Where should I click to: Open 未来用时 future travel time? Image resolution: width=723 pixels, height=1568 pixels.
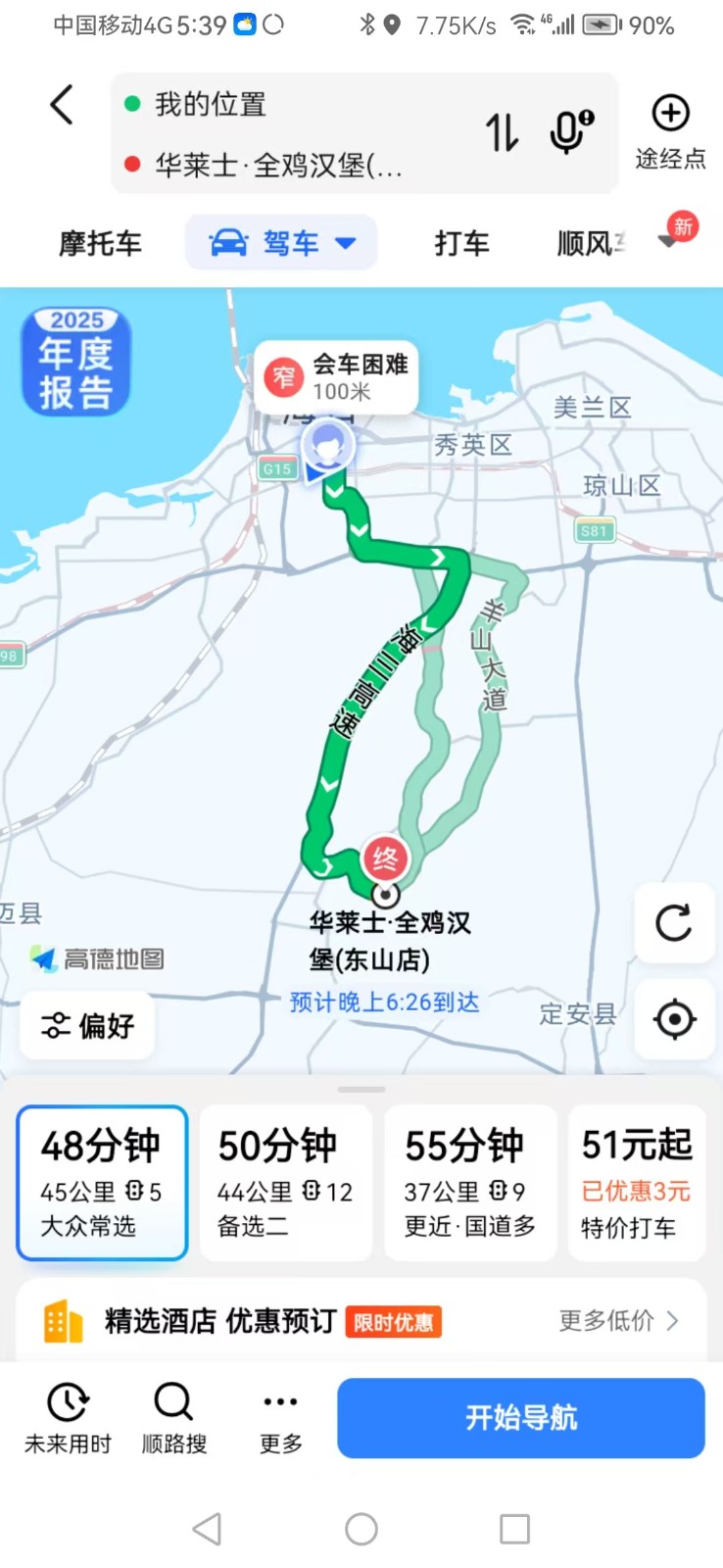point(68,1418)
